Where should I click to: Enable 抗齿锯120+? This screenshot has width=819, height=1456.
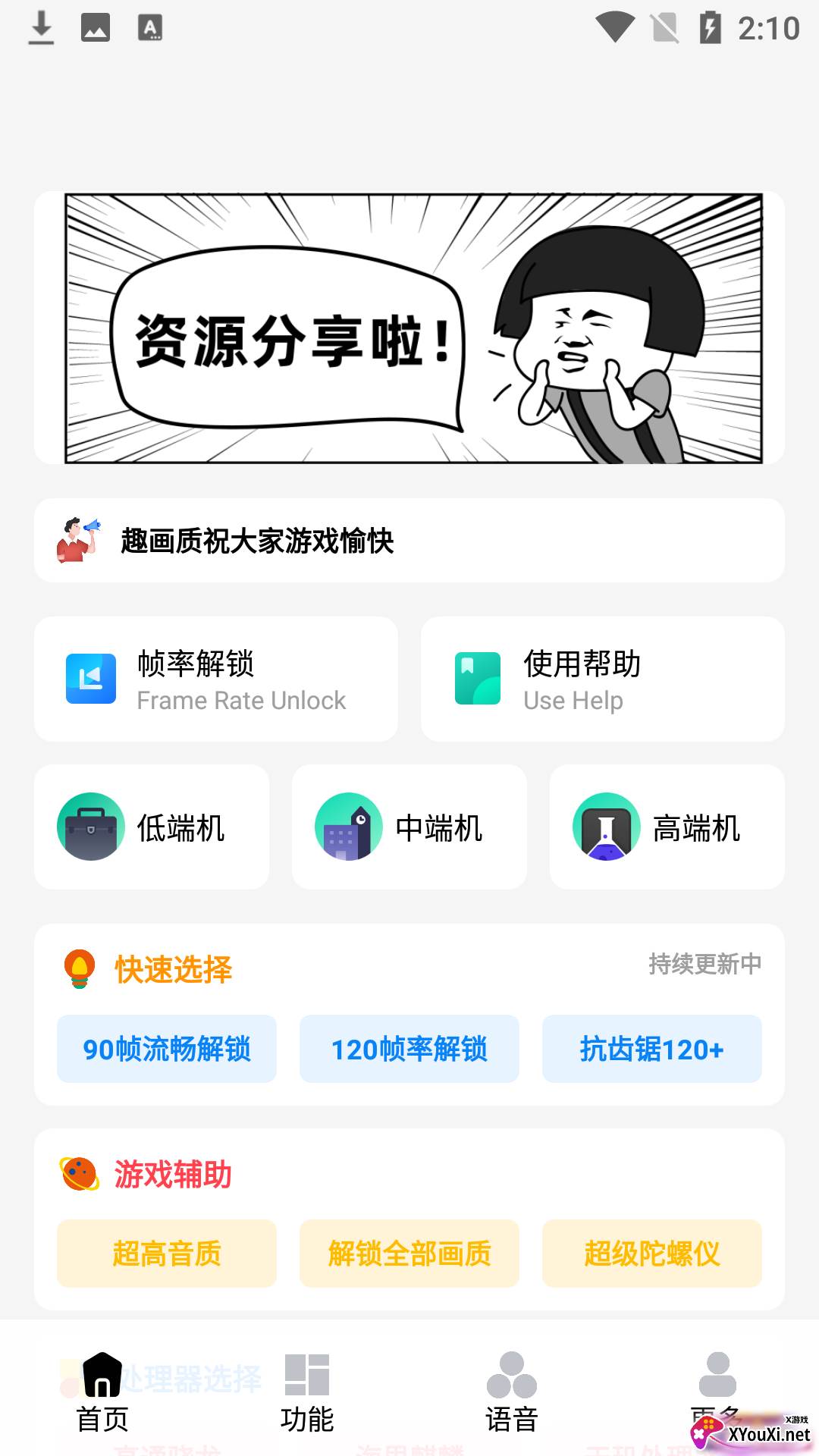[651, 1050]
